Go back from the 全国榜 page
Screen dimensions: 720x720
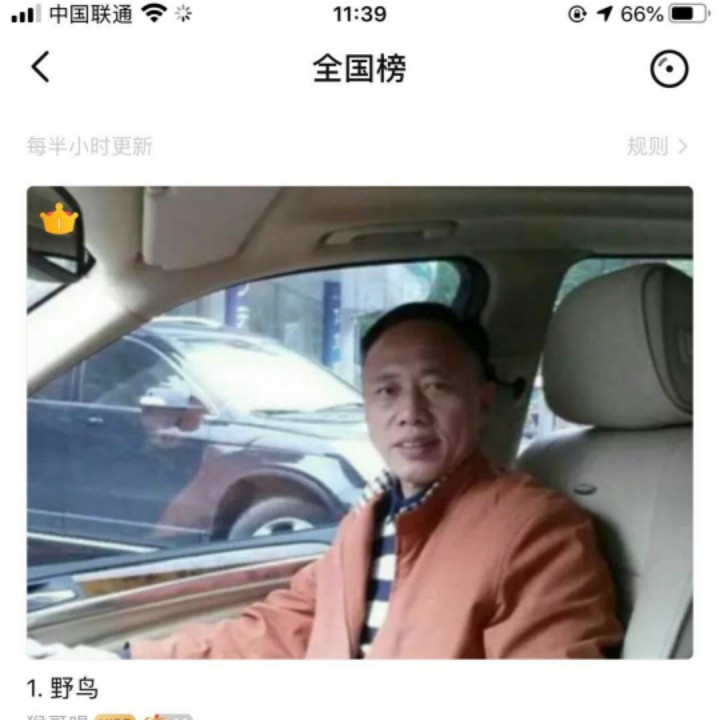click(40, 68)
